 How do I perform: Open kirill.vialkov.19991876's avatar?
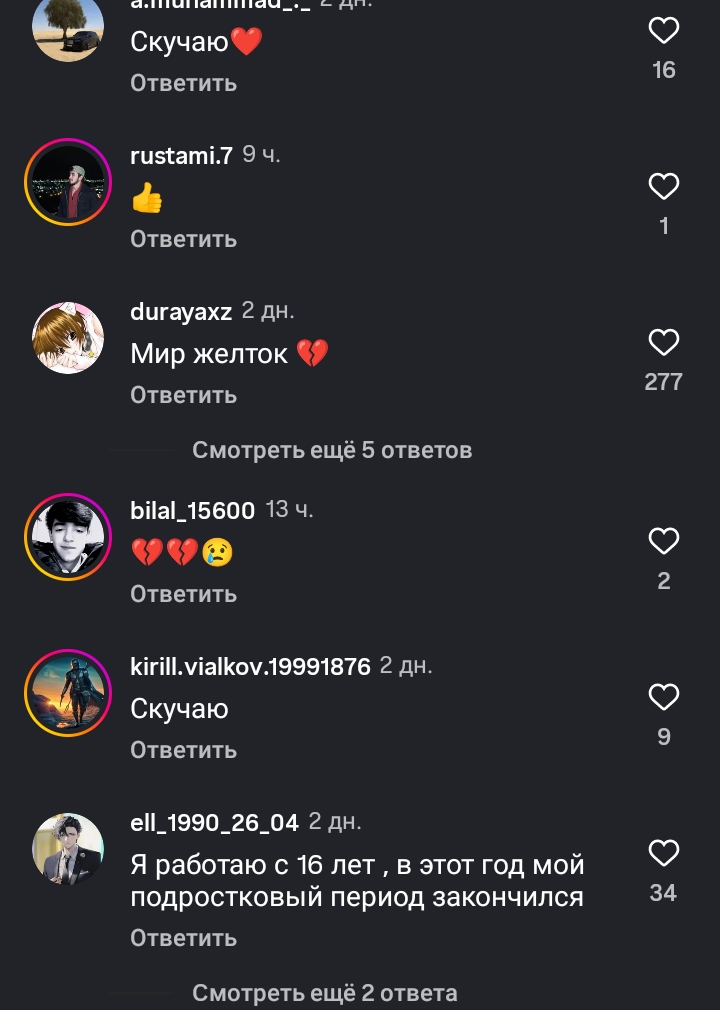(x=68, y=692)
